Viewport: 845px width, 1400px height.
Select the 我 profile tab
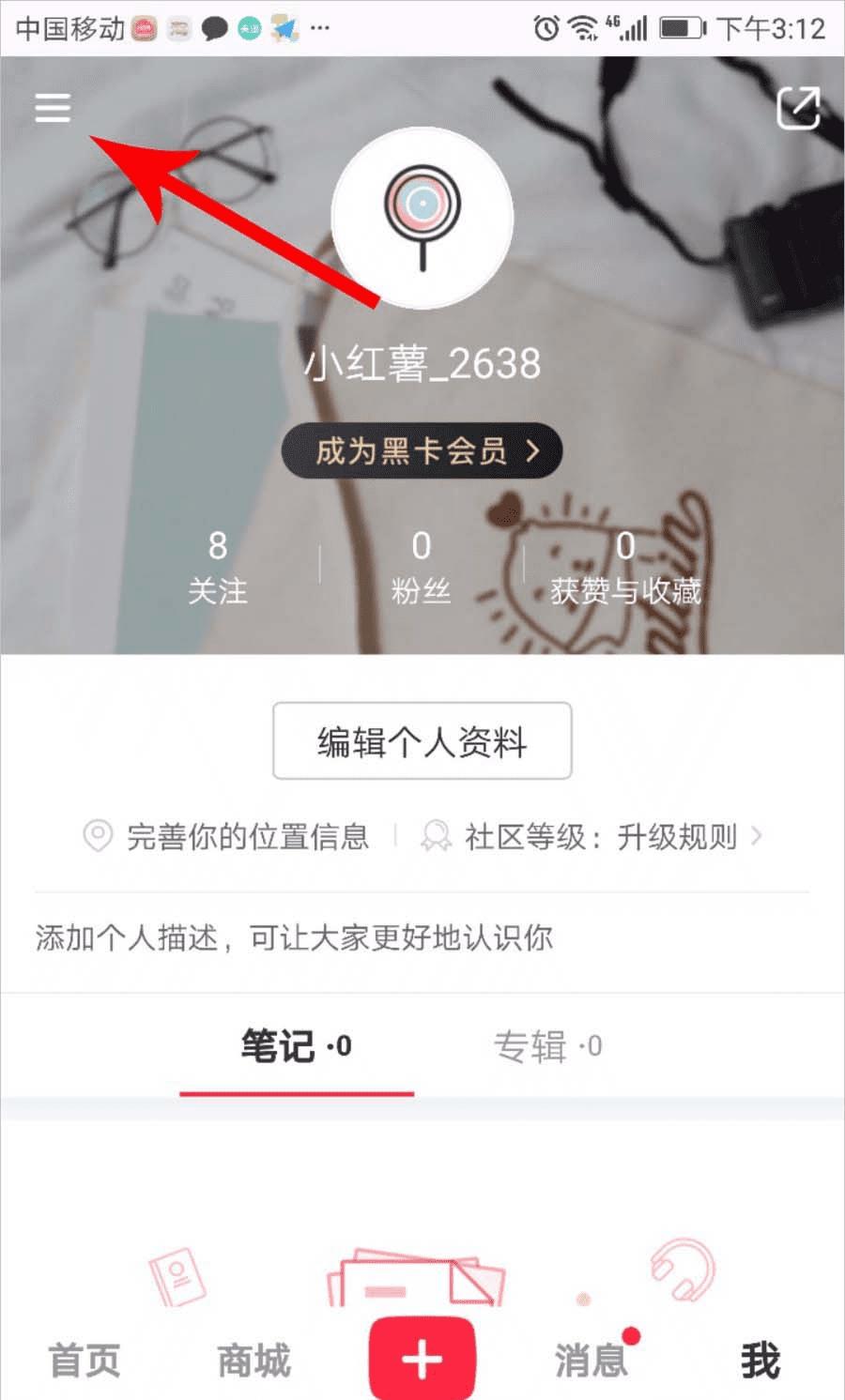click(x=760, y=1360)
